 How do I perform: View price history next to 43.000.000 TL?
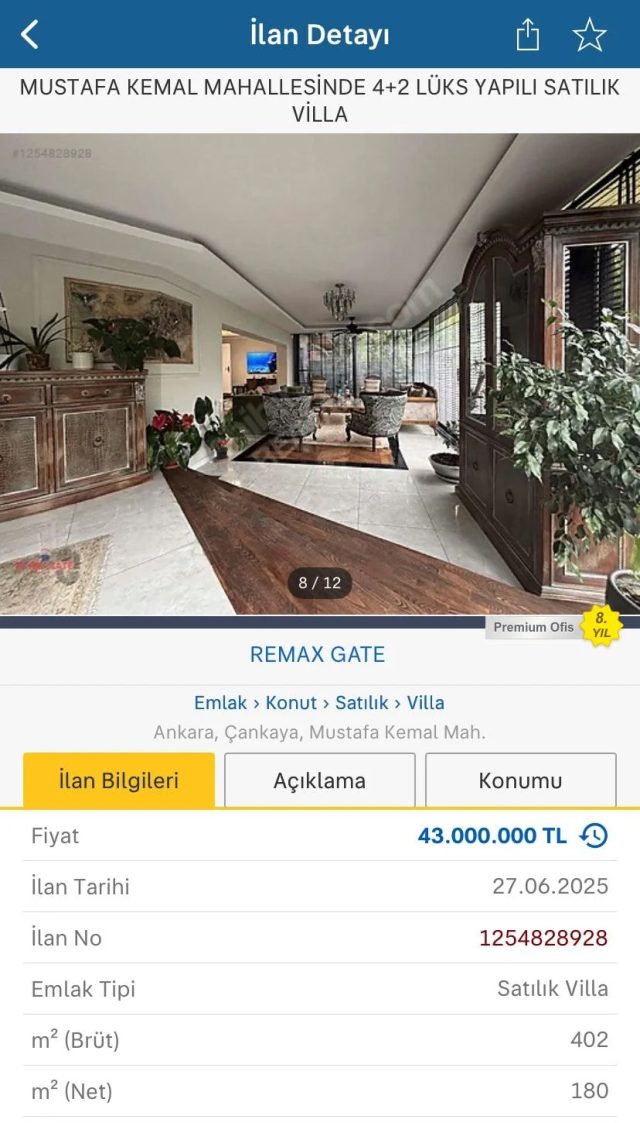point(594,836)
